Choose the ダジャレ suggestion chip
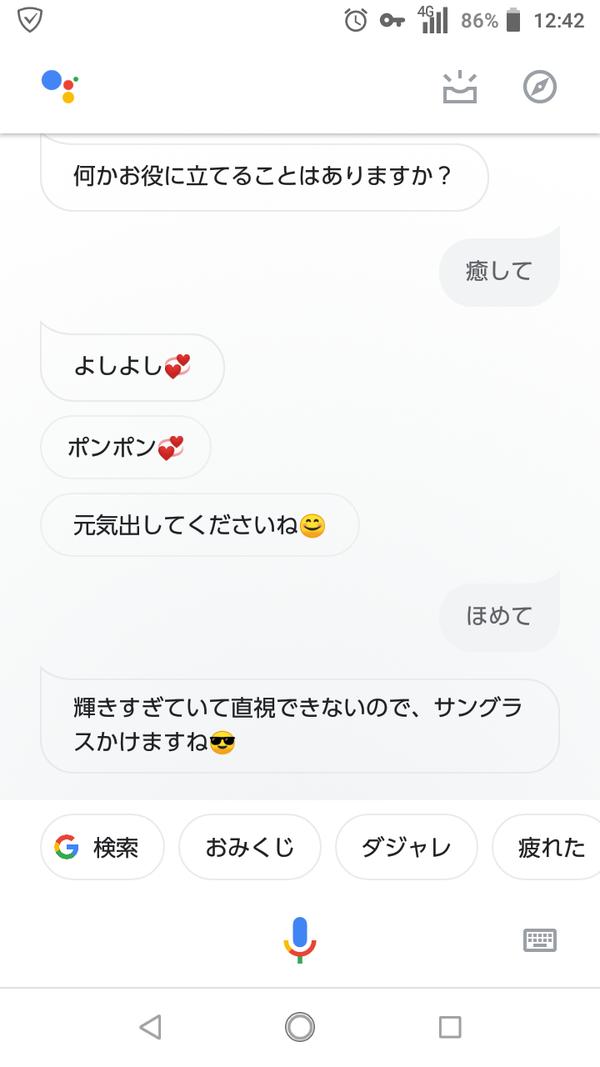The width and height of the screenshot is (600, 1067). coord(406,848)
